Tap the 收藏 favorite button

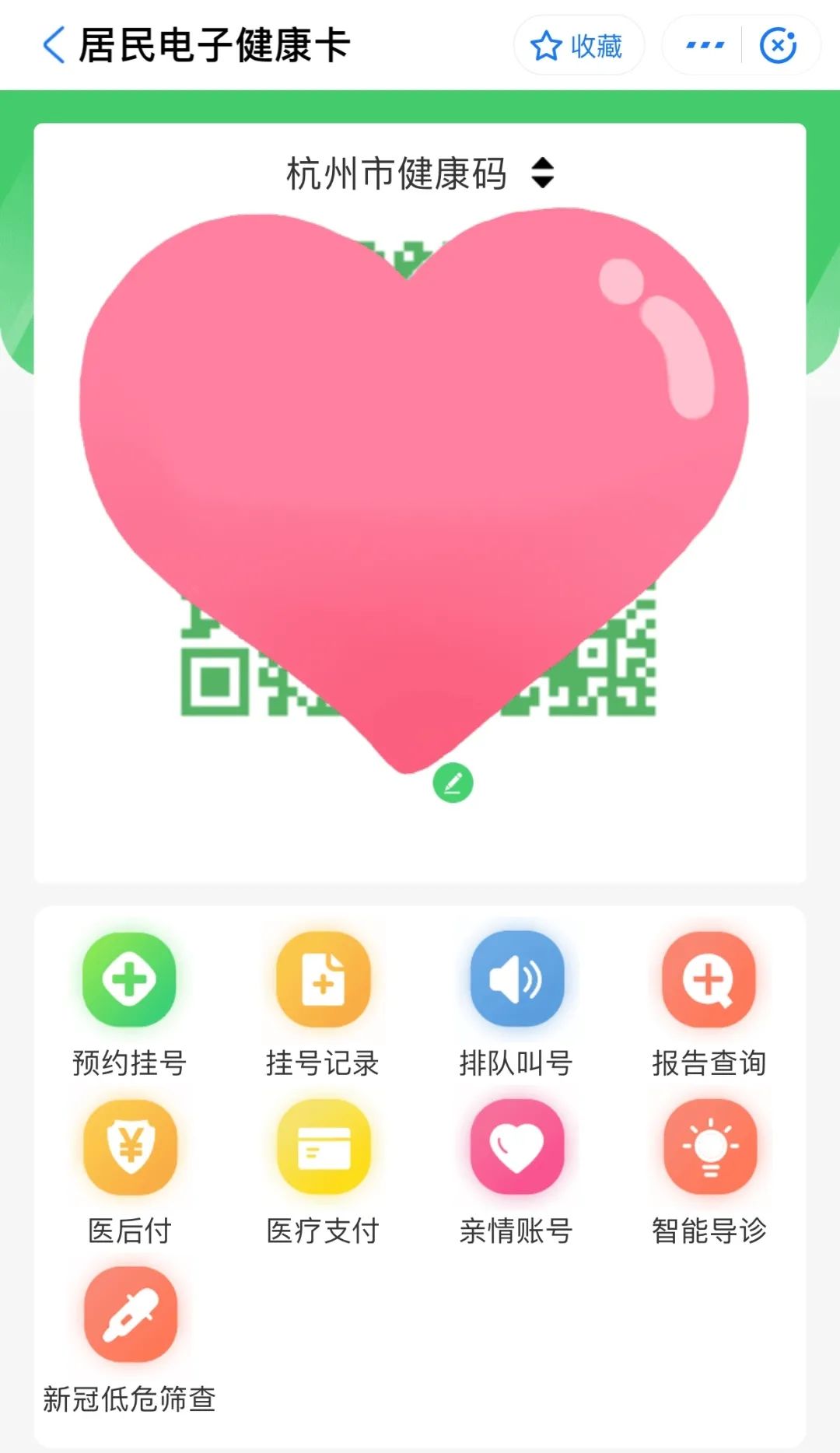[x=578, y=46]
